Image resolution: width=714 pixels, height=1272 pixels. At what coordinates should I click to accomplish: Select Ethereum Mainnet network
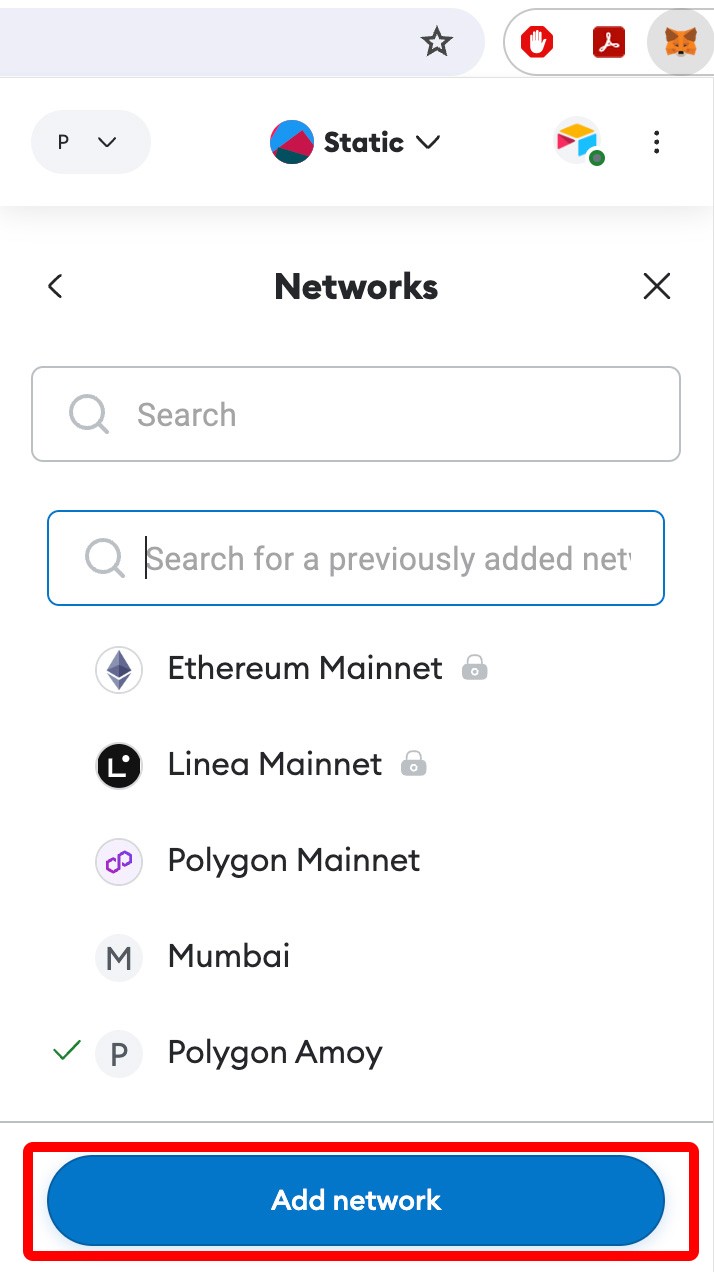click(304, 668)
